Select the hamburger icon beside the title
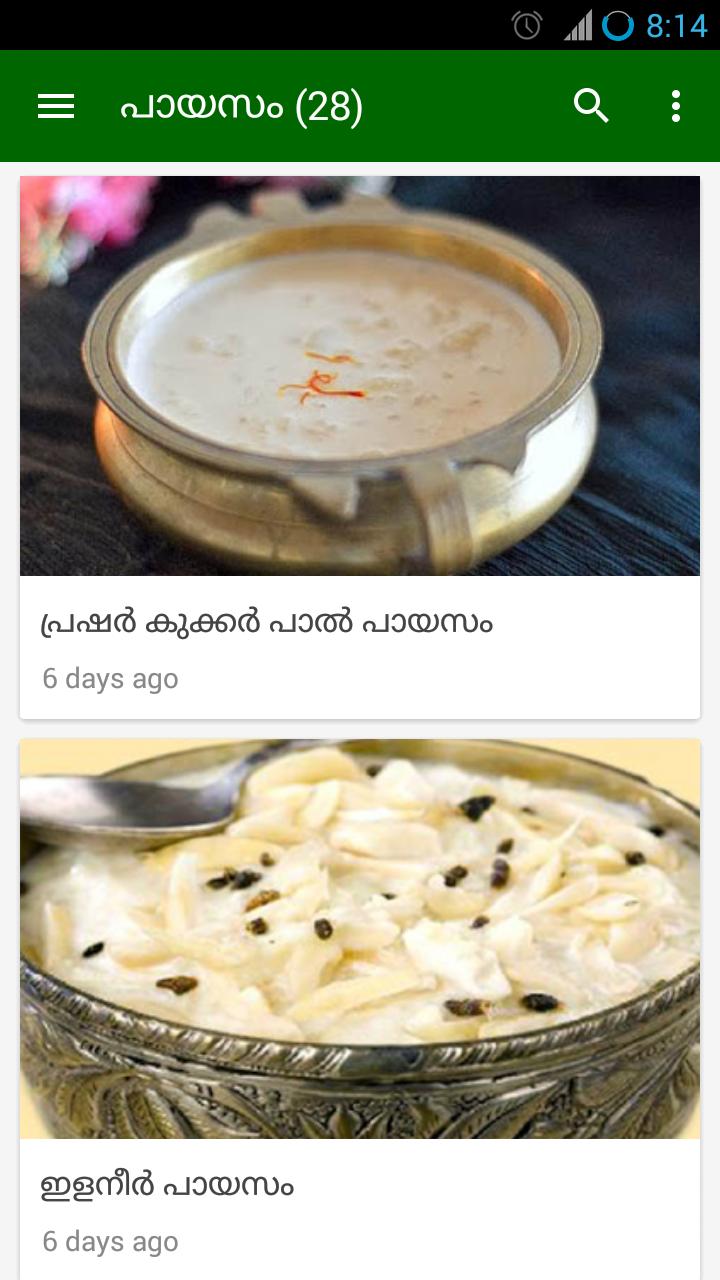This screenshot has width=720, height=1280. pos(55,106)
